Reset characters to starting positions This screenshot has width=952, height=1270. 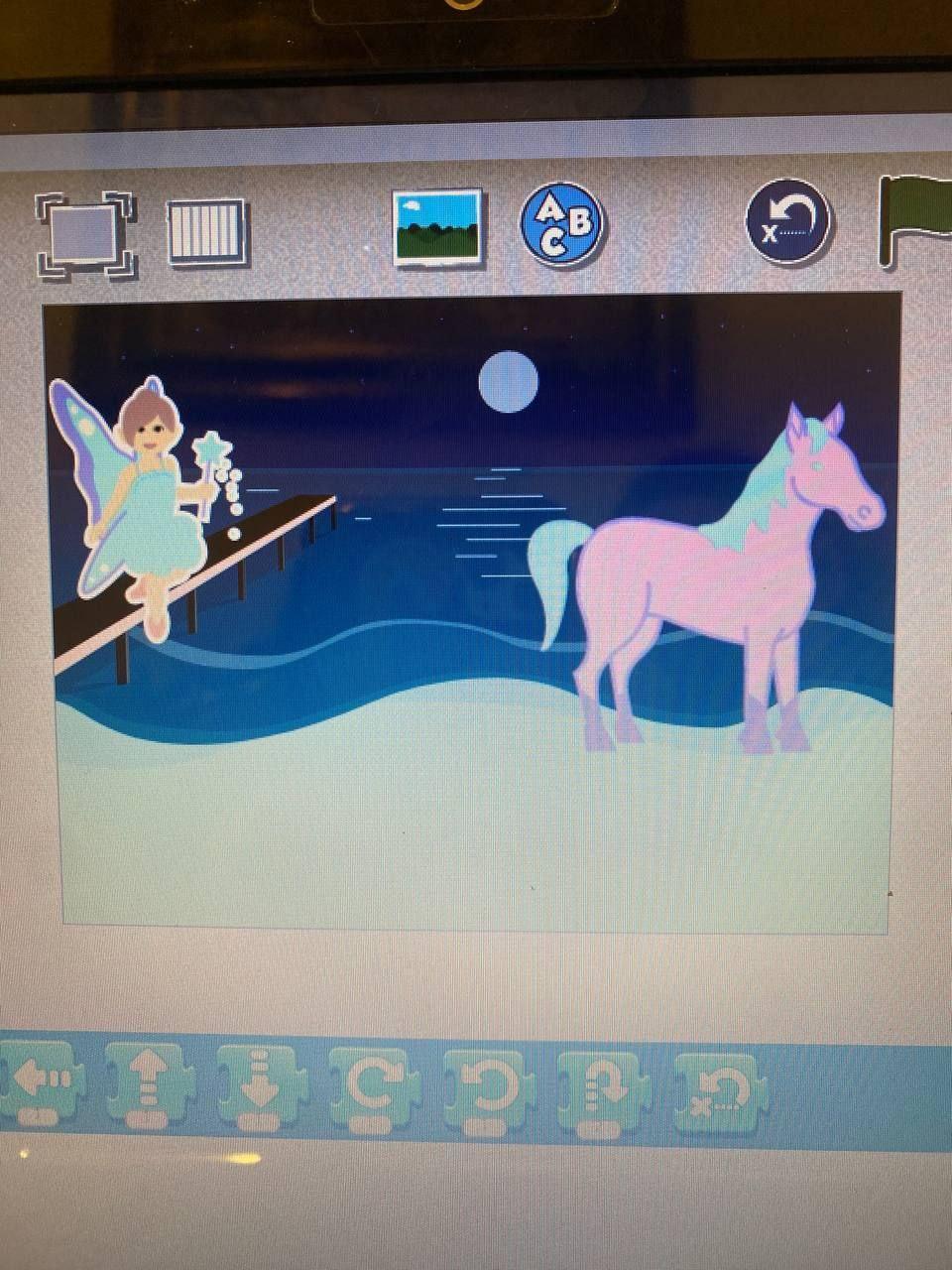789,222
